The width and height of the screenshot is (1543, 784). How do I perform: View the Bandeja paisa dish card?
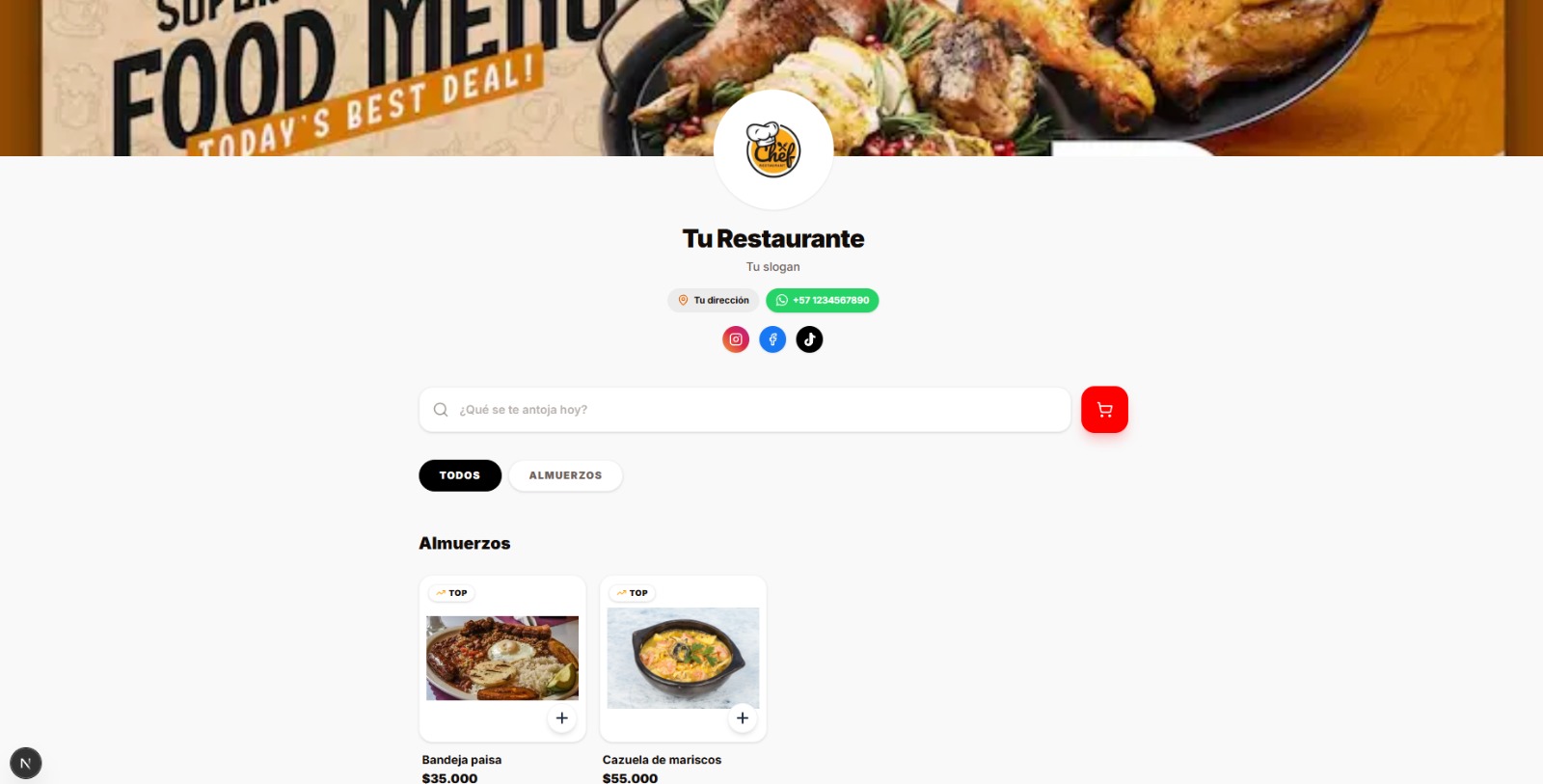tap(502, 658)
